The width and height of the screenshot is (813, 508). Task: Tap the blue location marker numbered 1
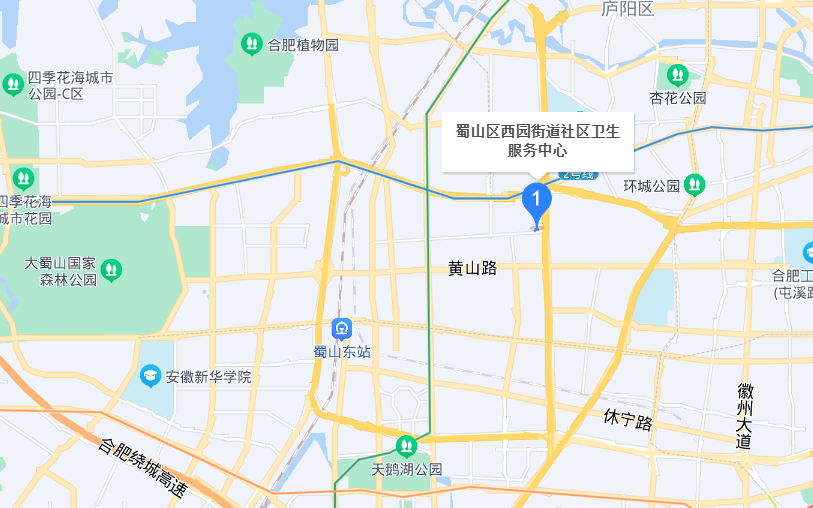(x=537, y=202)
